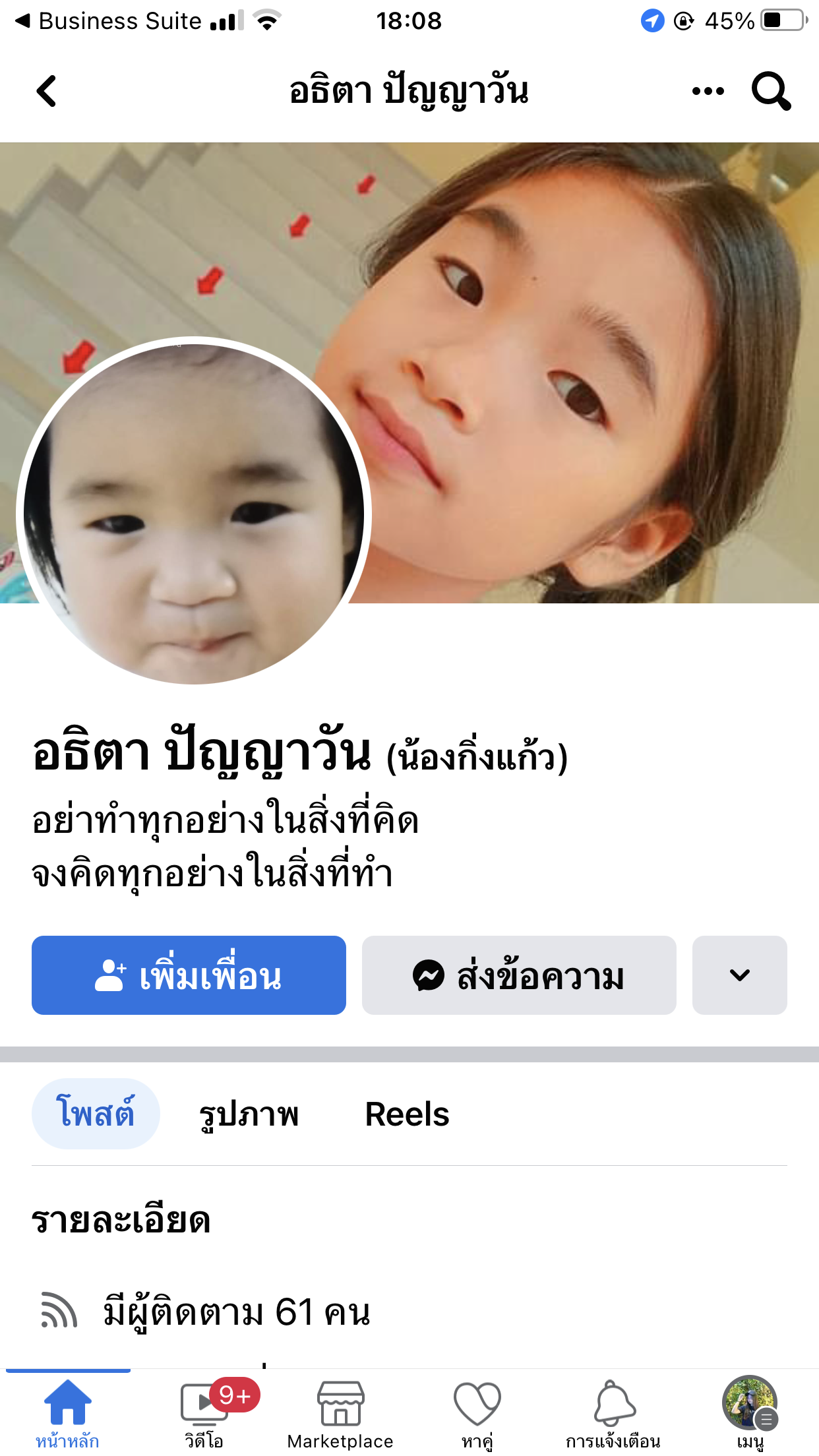Return to Business Suite app
Screen dimensions: 819x1456
pos(109,21)
